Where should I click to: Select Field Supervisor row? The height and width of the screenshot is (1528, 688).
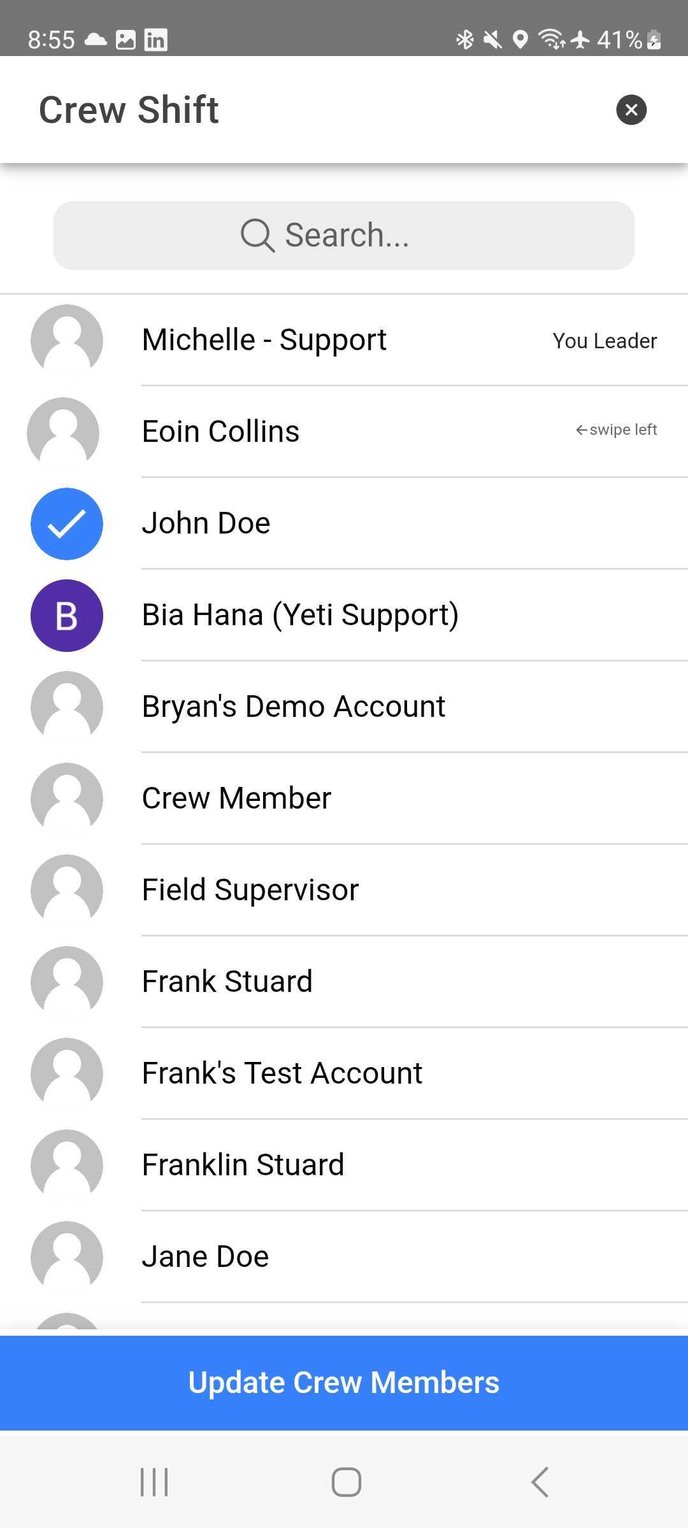tap(344, 890)
